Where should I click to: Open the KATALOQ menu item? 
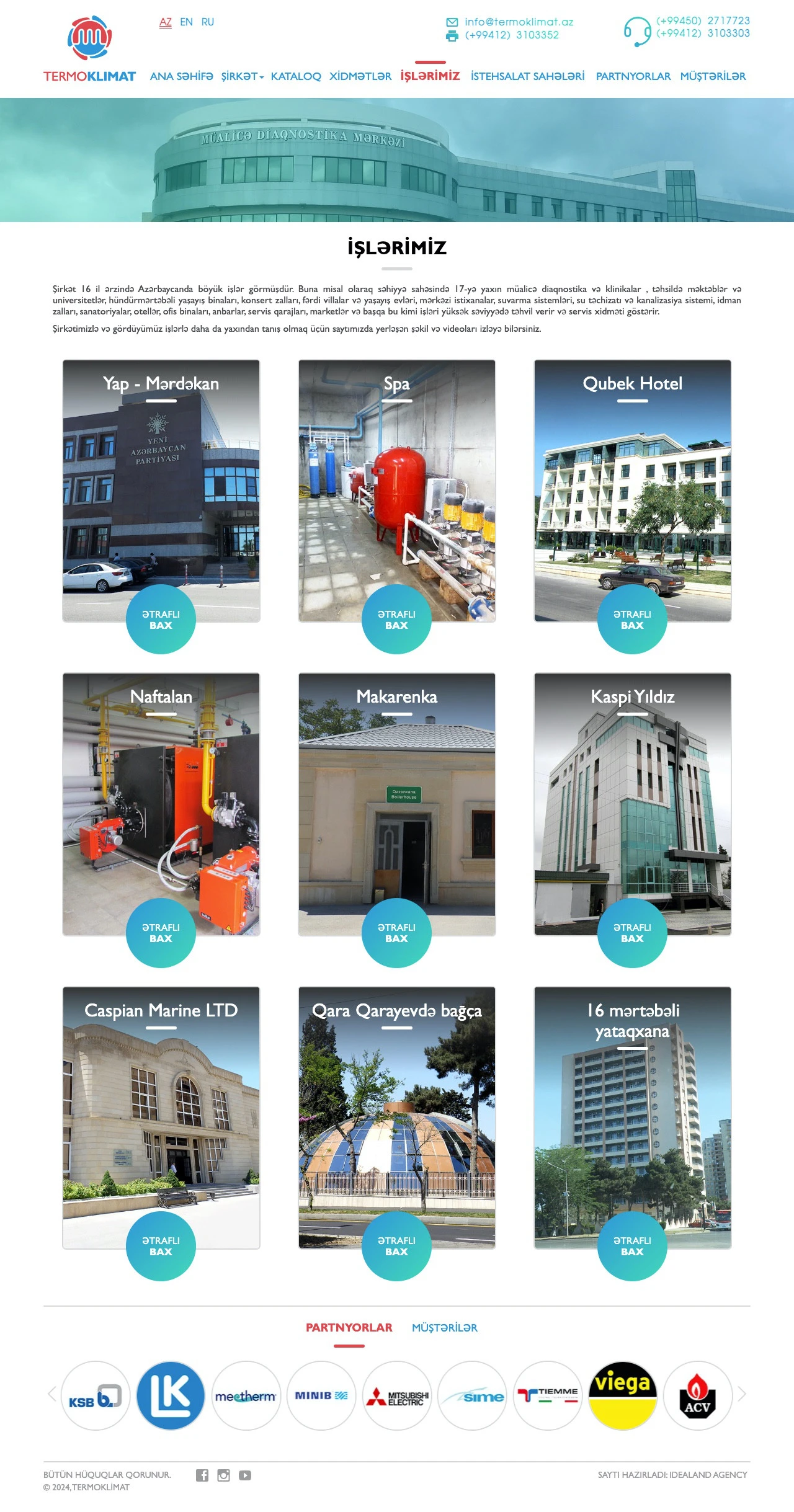coord(295,77)
